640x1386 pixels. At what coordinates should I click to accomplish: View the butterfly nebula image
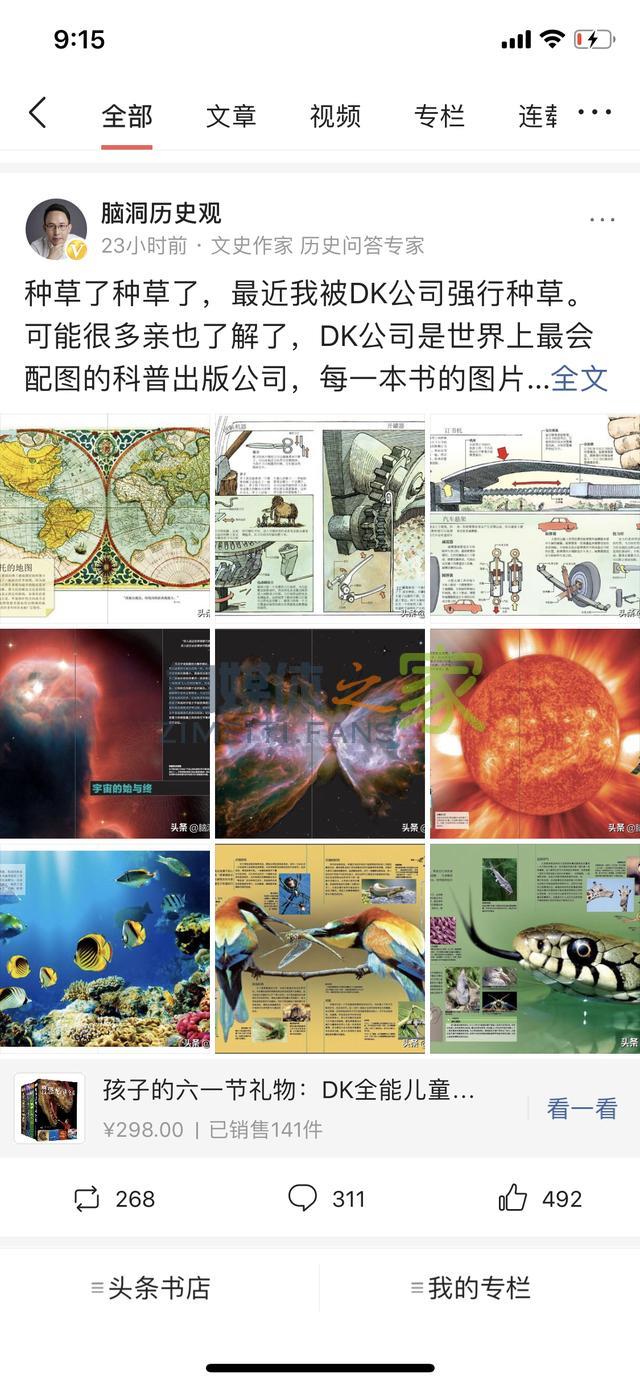pos(320,733)
